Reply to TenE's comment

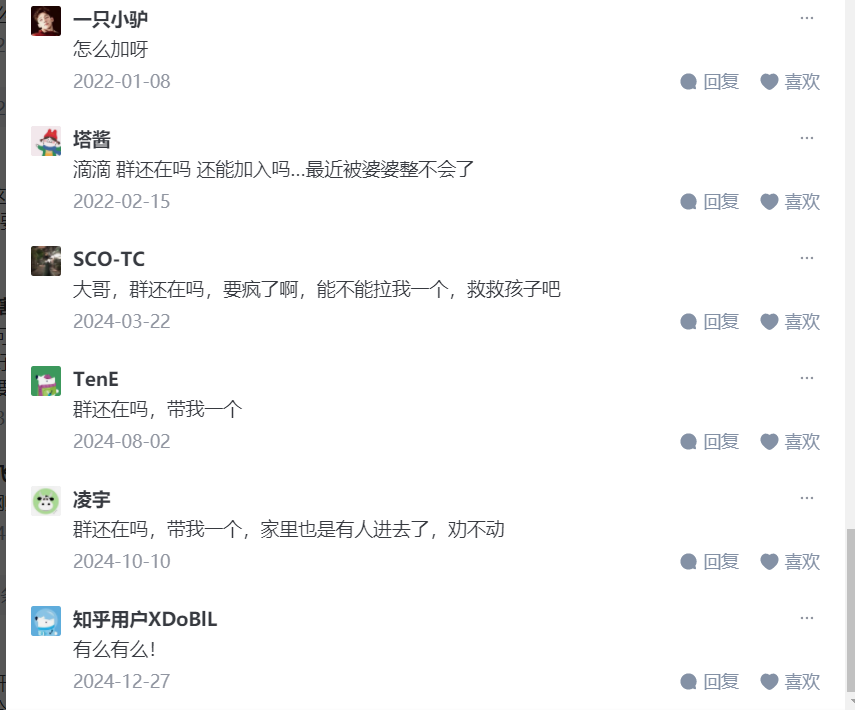click(x=709, y=442)
